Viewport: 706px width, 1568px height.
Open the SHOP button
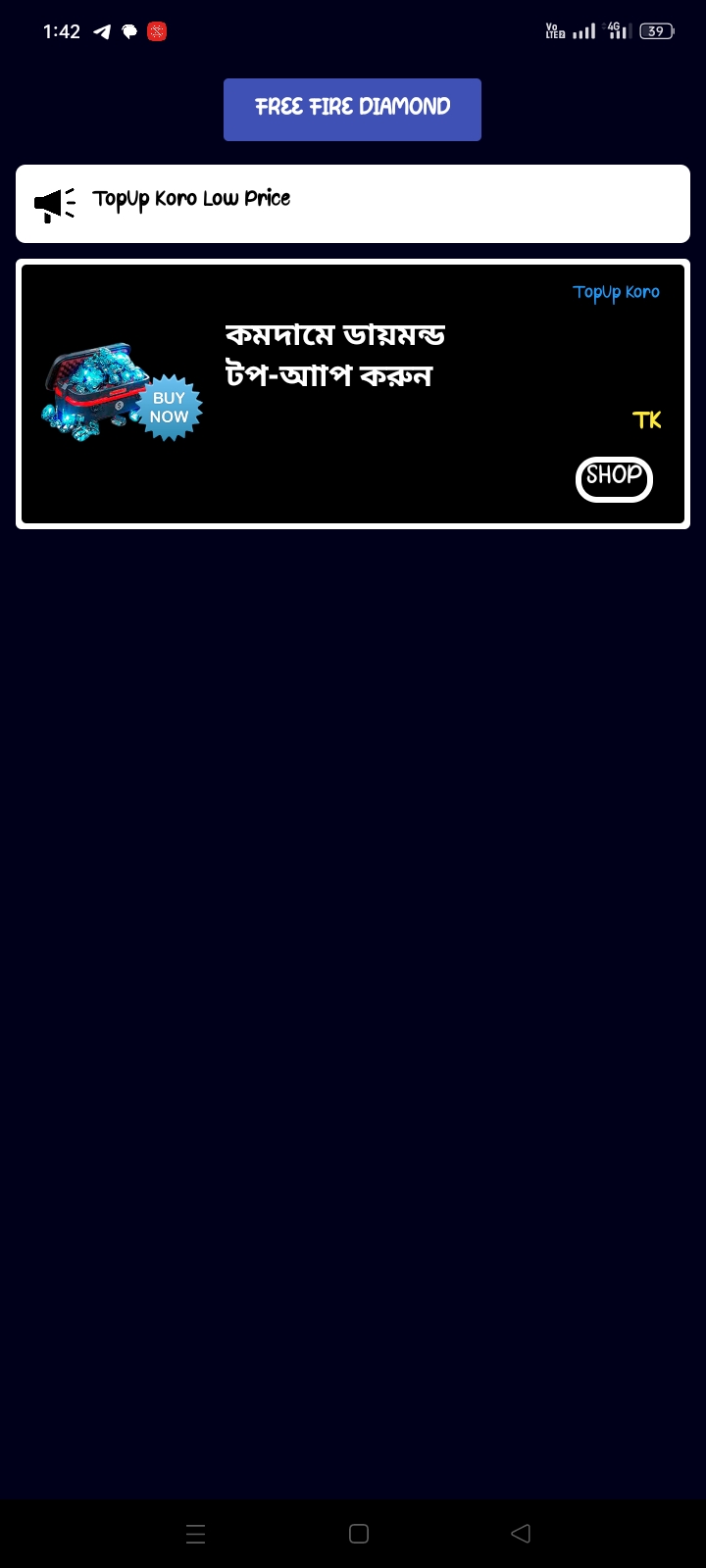614,479
